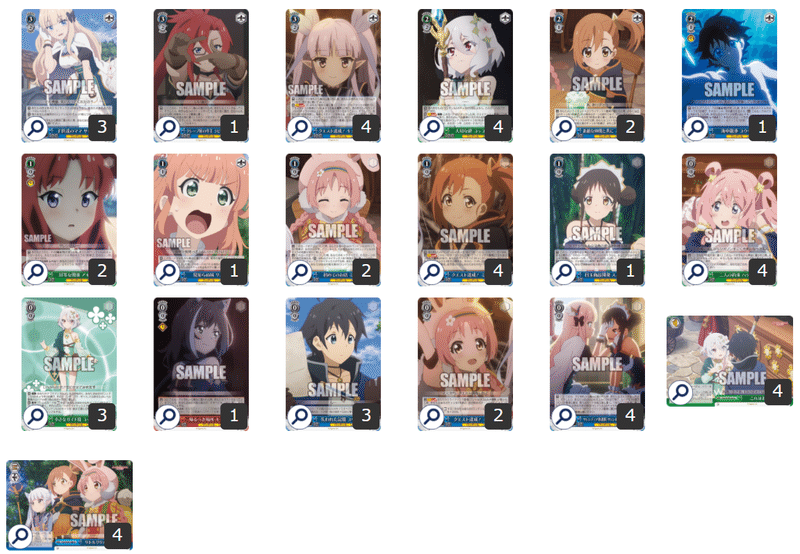Magnify the horizontal card with girl at table
This screenshot has width=800, height=554.
(x=682, y=392)
